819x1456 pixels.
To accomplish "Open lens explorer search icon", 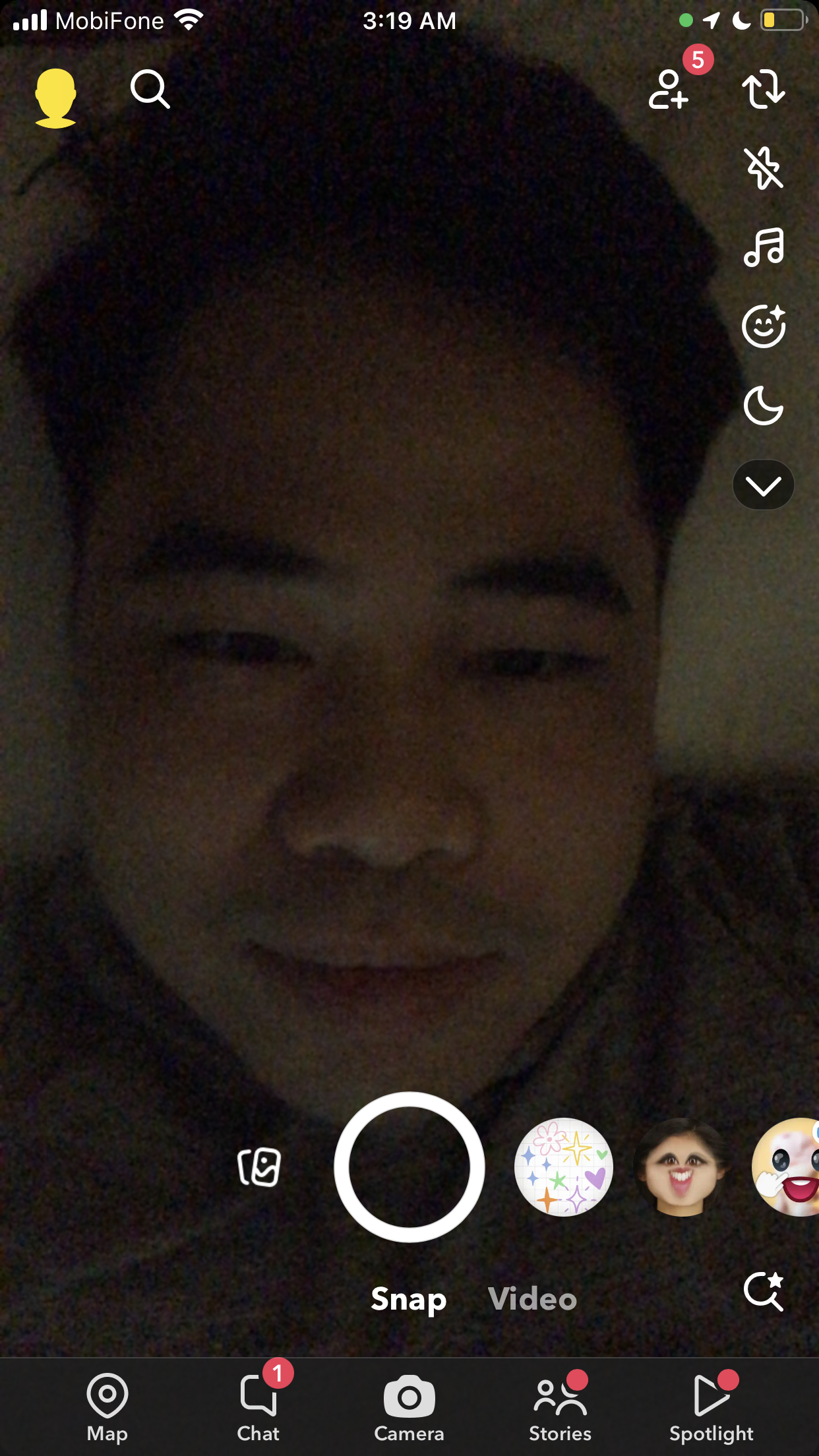I will (764, 1291).
